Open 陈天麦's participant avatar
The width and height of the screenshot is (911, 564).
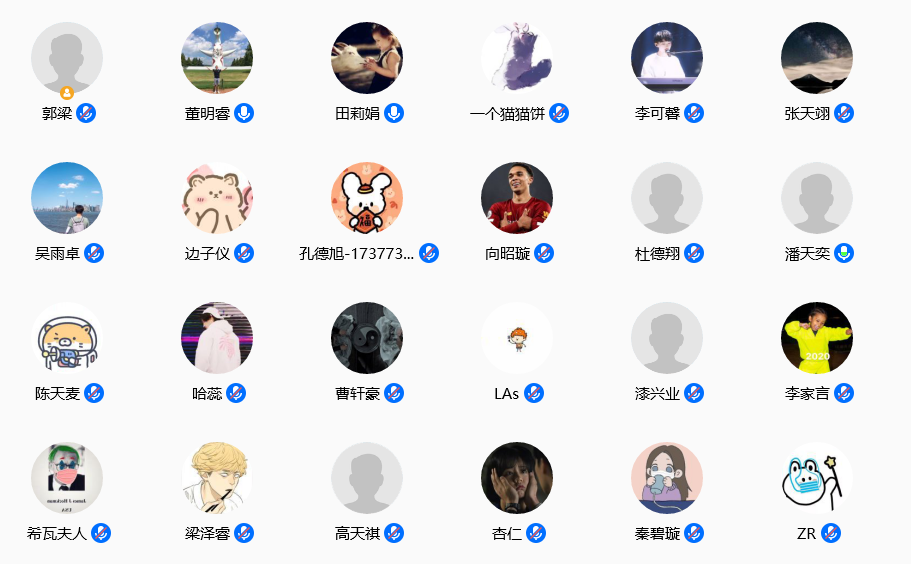click(x=67, y=338)
